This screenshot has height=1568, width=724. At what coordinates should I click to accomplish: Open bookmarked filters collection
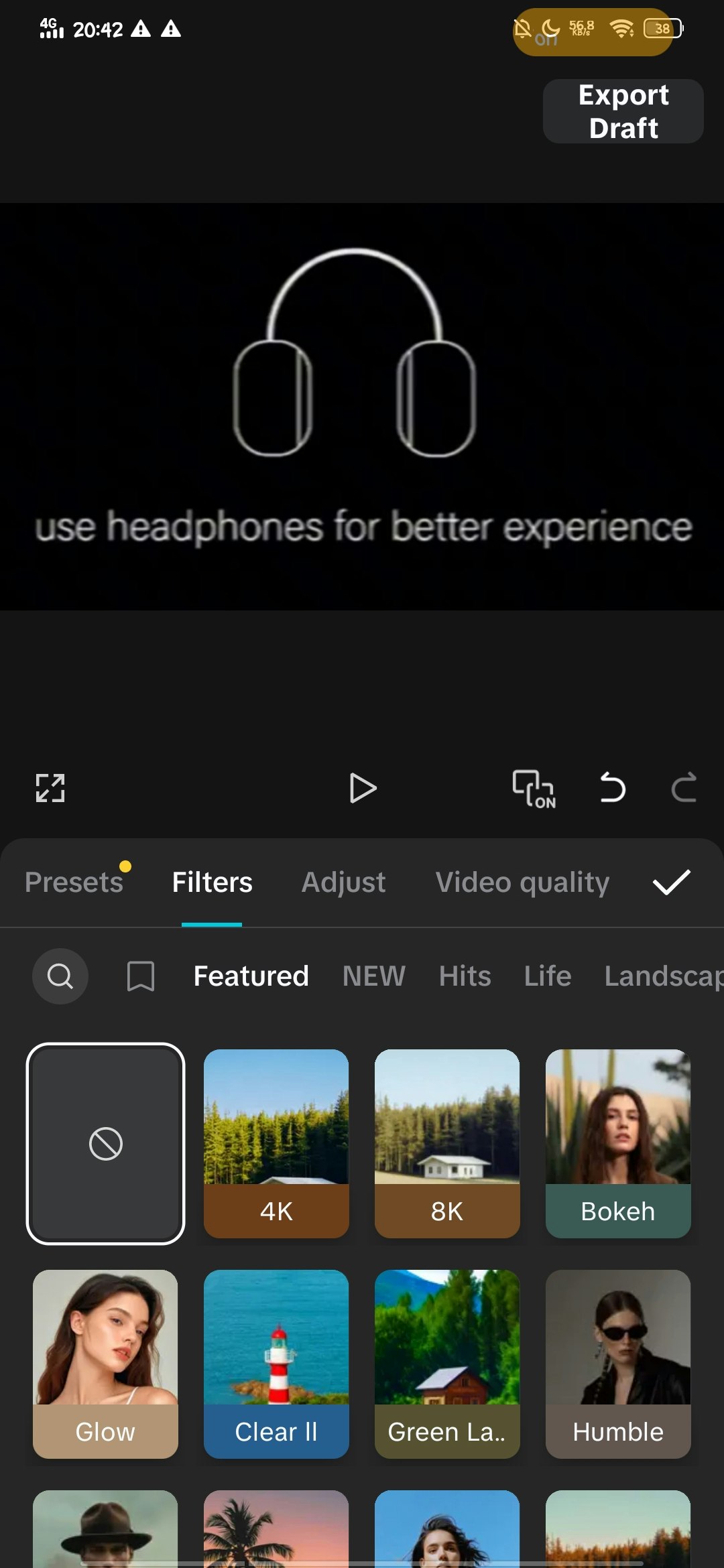click(140, 976)
